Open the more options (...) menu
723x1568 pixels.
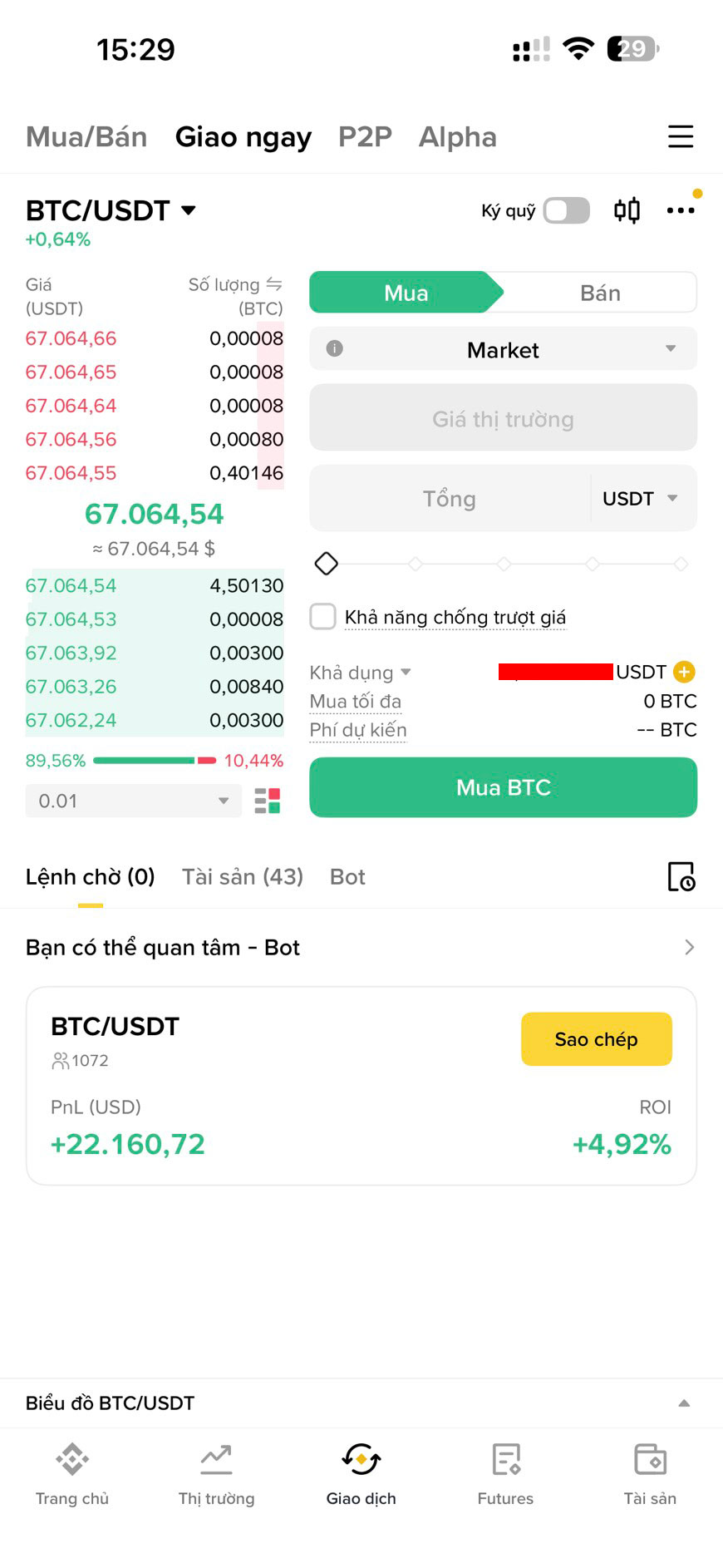(x=681, y=210)
